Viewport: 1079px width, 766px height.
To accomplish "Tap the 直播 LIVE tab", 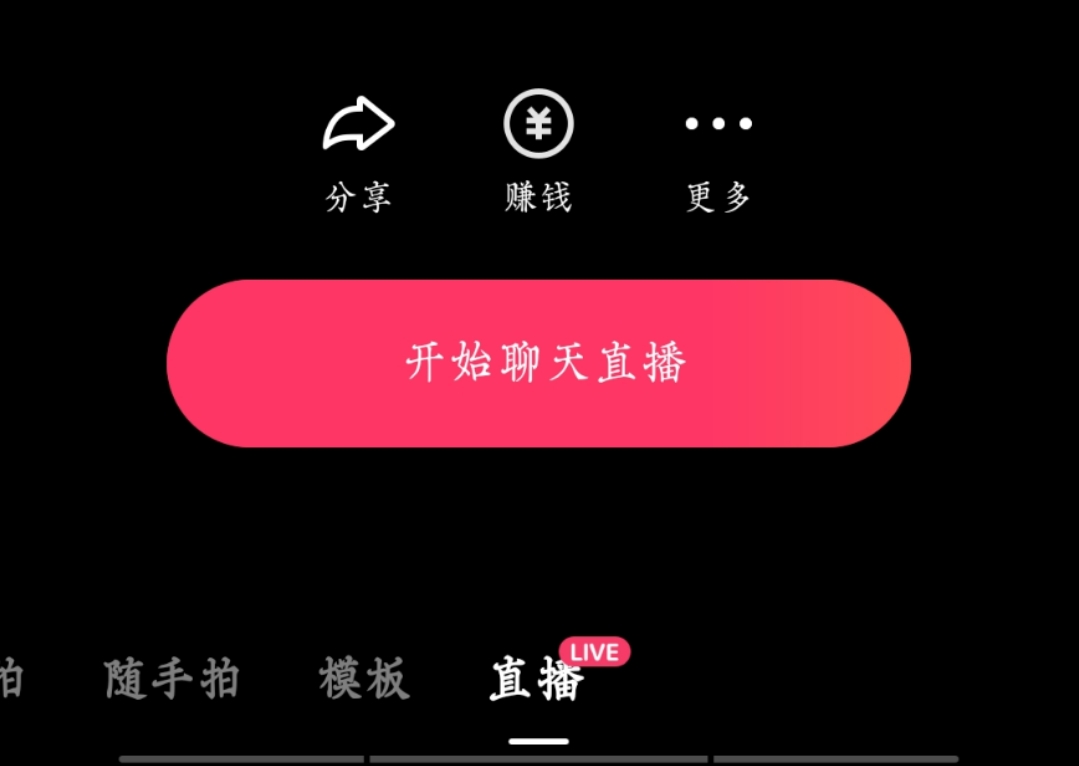I will pyautogui.click(x=538, y=680).
